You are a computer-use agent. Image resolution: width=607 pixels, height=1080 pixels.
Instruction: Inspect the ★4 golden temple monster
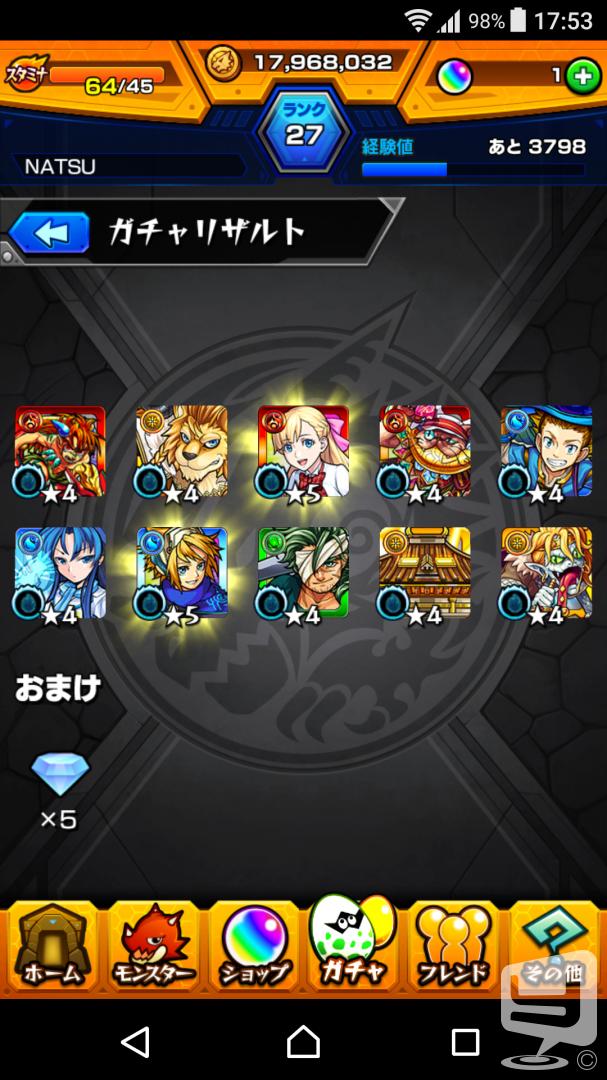pos(424,572)
